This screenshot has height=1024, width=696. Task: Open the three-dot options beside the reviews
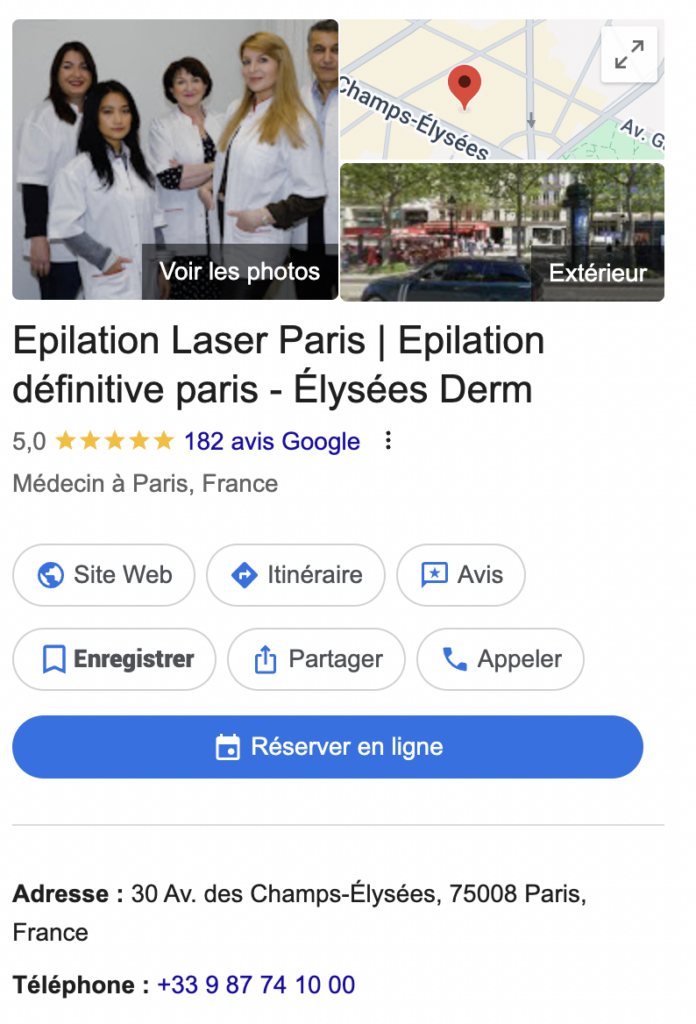[x=389, y=441]
